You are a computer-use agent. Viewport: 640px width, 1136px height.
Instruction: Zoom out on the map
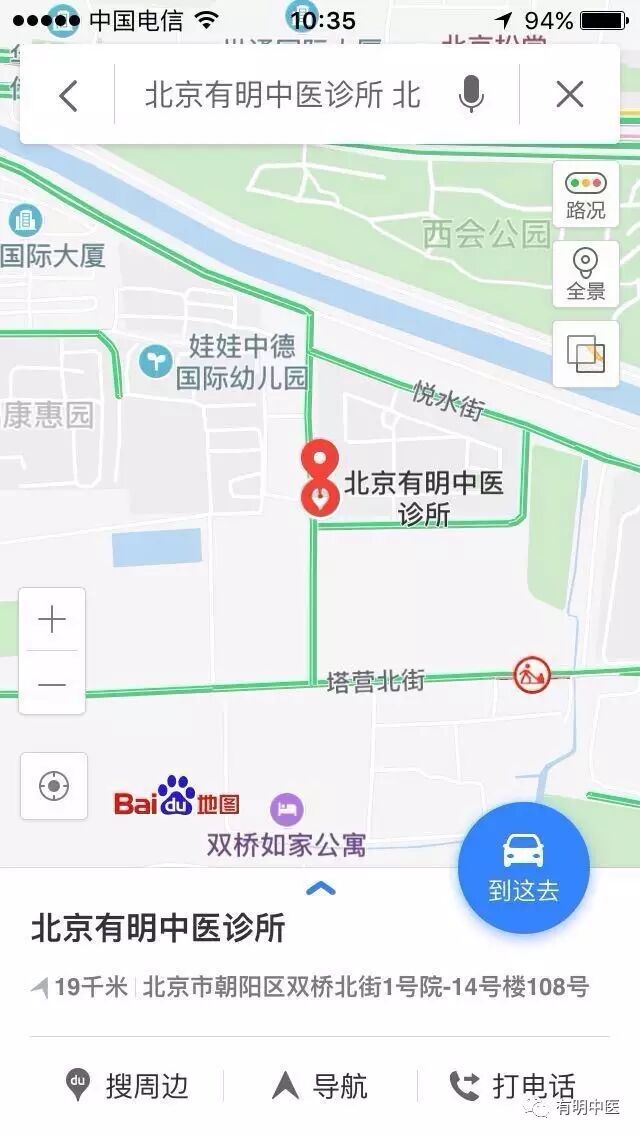[x=52, y=685]
